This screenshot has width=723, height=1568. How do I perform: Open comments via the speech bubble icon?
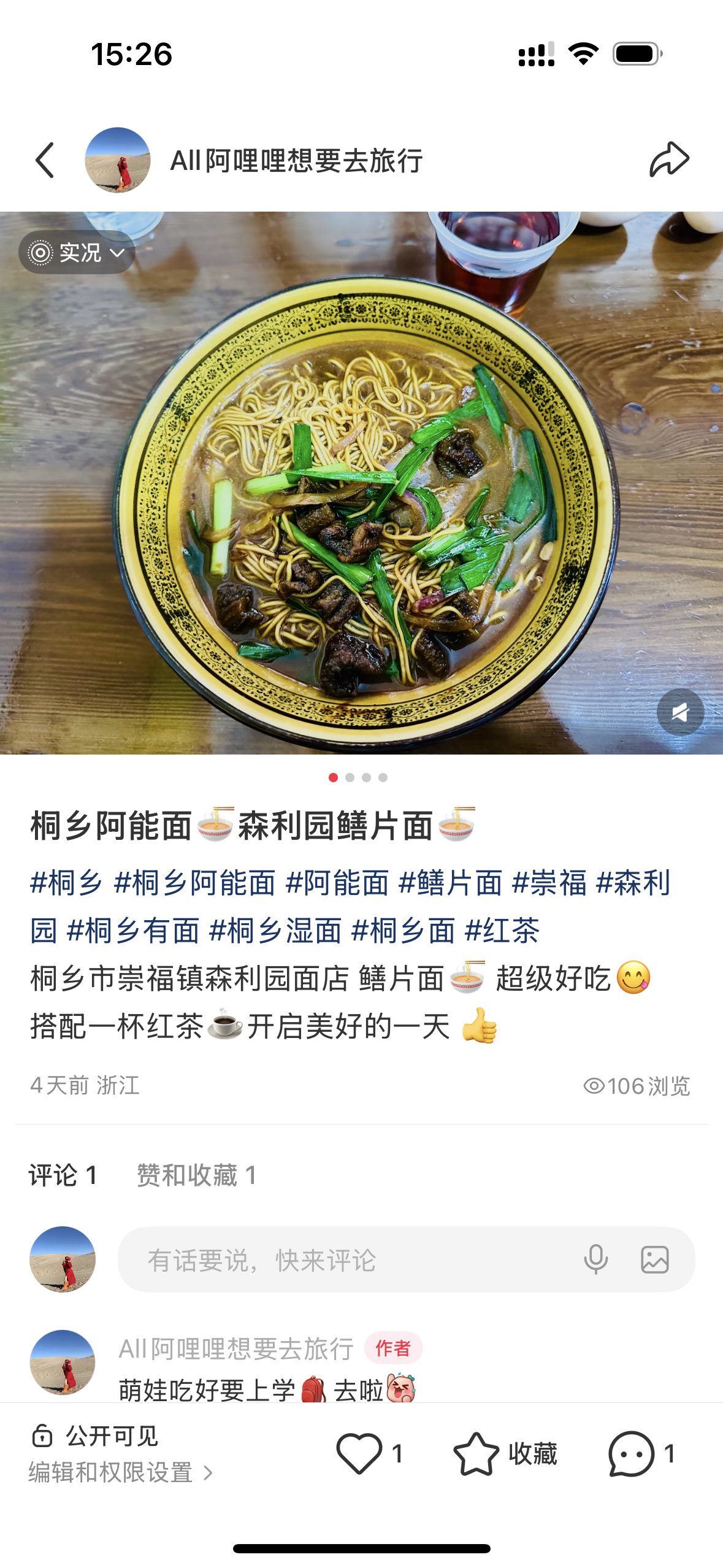click(631, 1453)
